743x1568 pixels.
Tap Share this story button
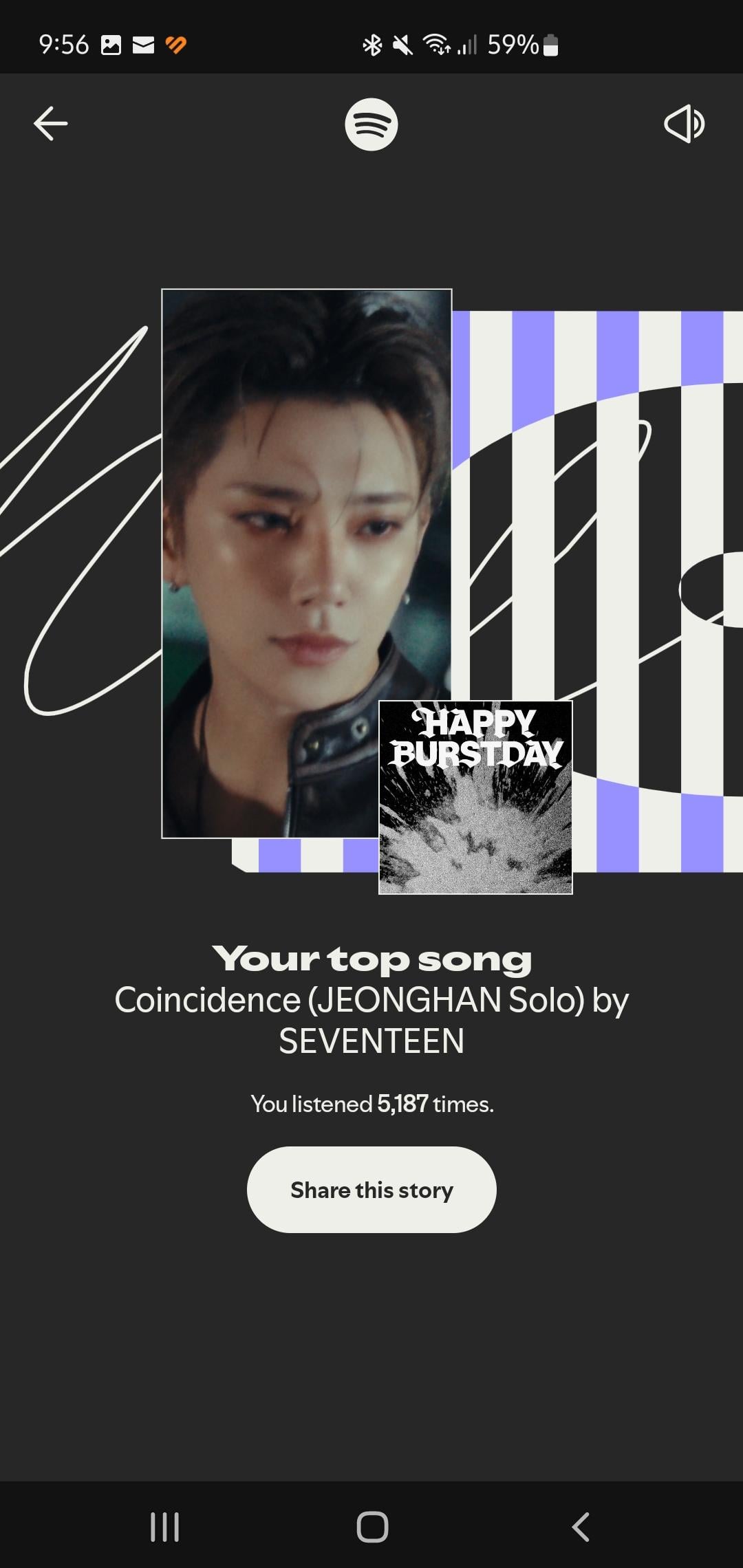(x=371, y=1190)
